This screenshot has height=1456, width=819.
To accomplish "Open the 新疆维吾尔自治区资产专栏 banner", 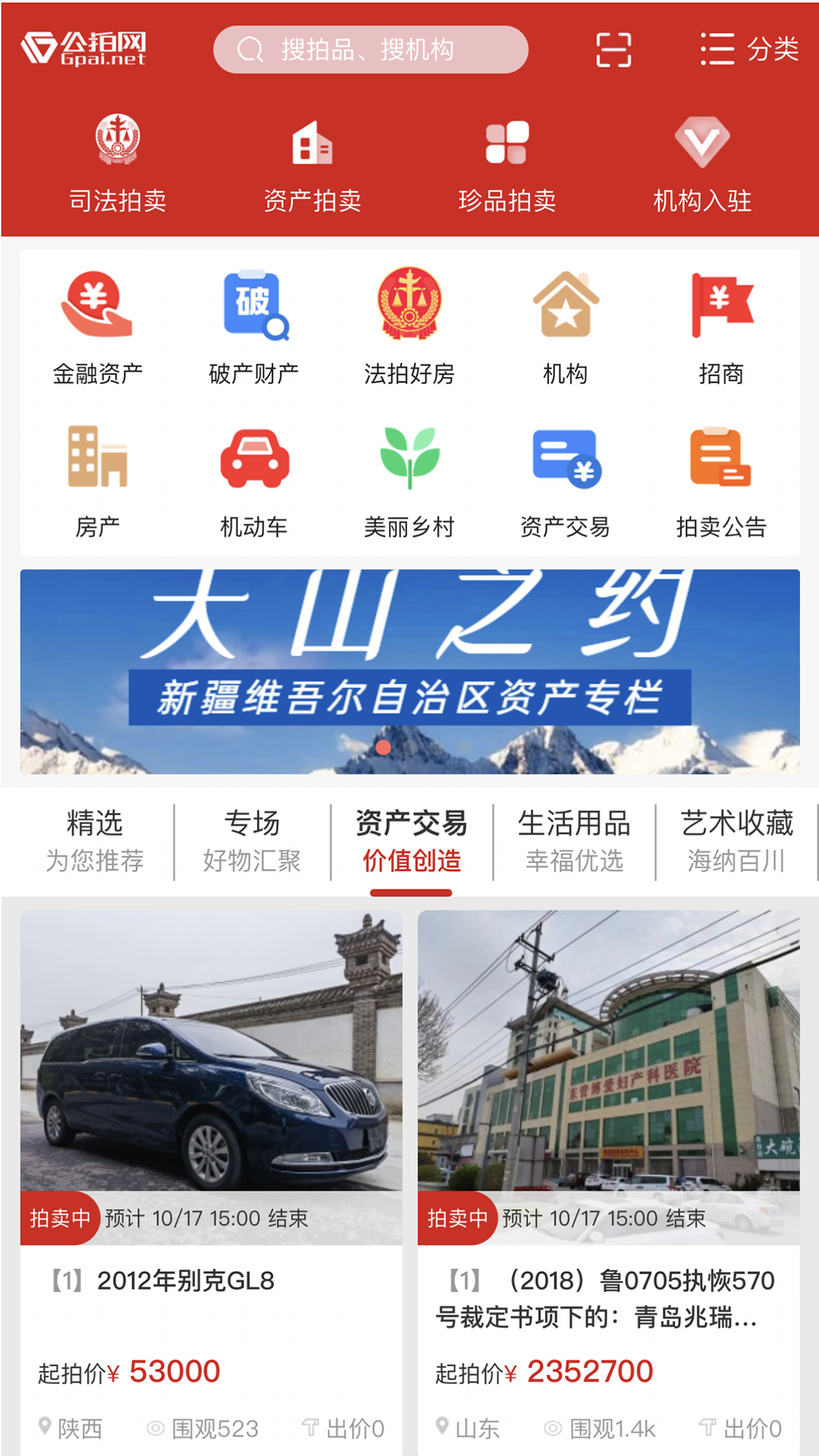I will tap(409, 671).
